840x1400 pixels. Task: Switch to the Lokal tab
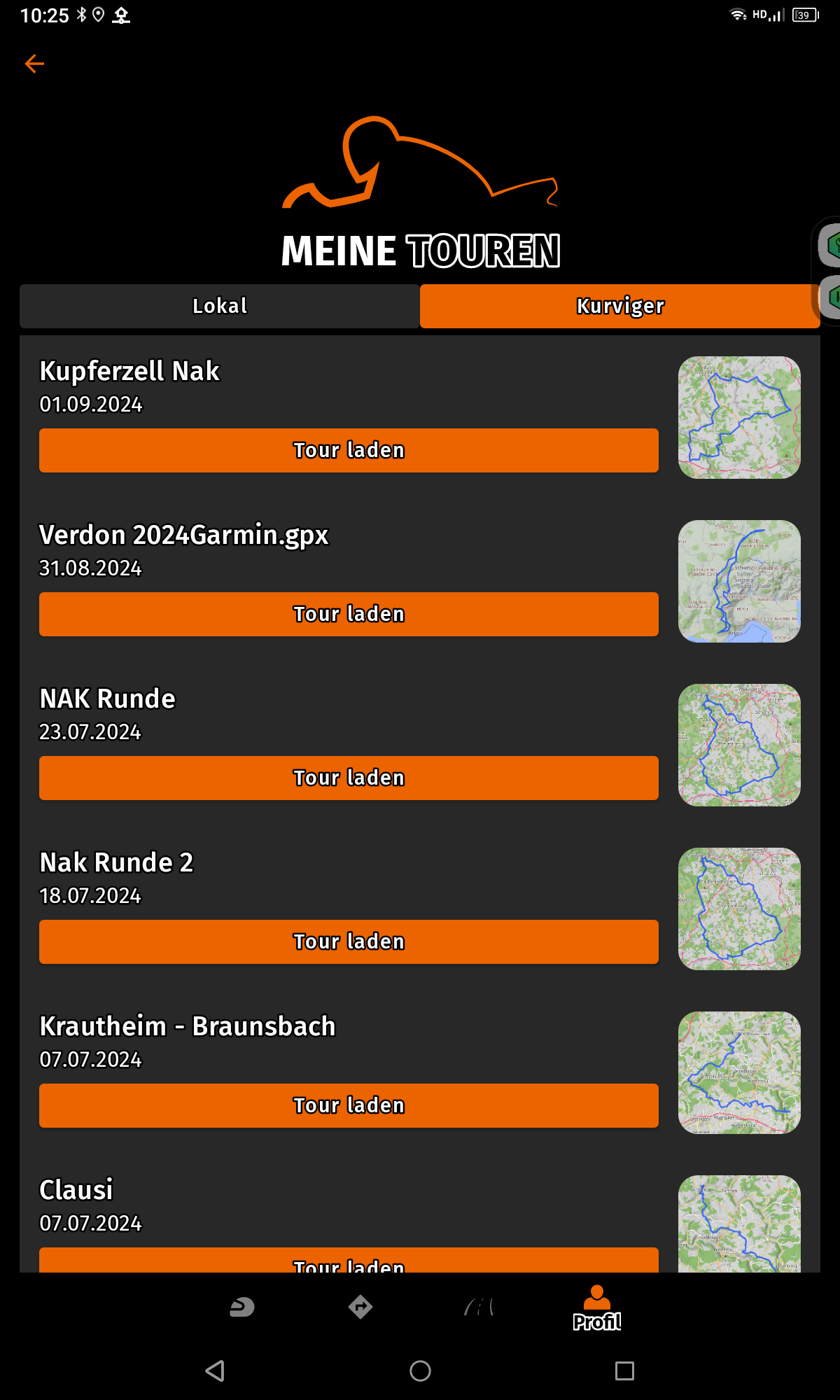220,307
